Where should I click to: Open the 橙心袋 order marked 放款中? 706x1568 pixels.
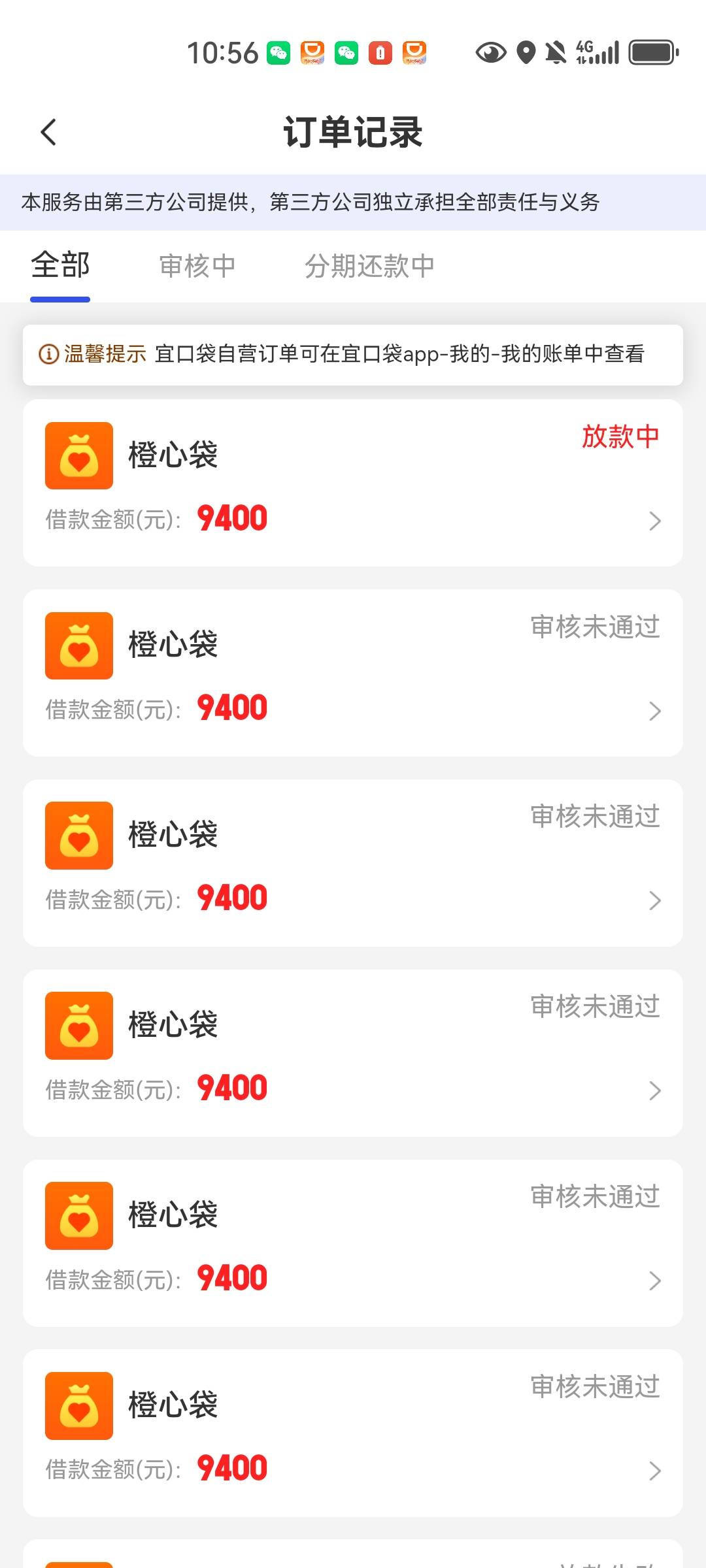pos(353,483)
